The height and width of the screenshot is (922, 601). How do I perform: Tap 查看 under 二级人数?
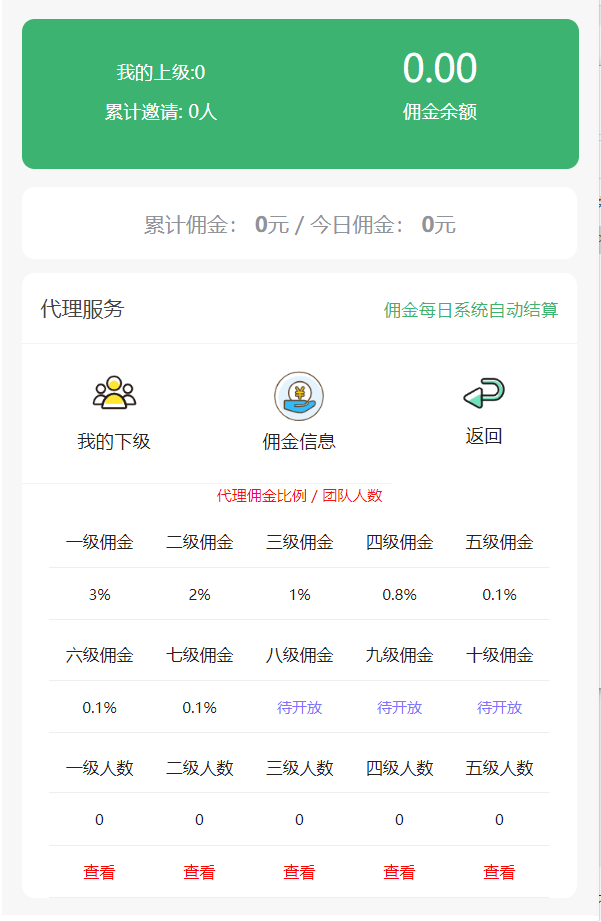199,872
